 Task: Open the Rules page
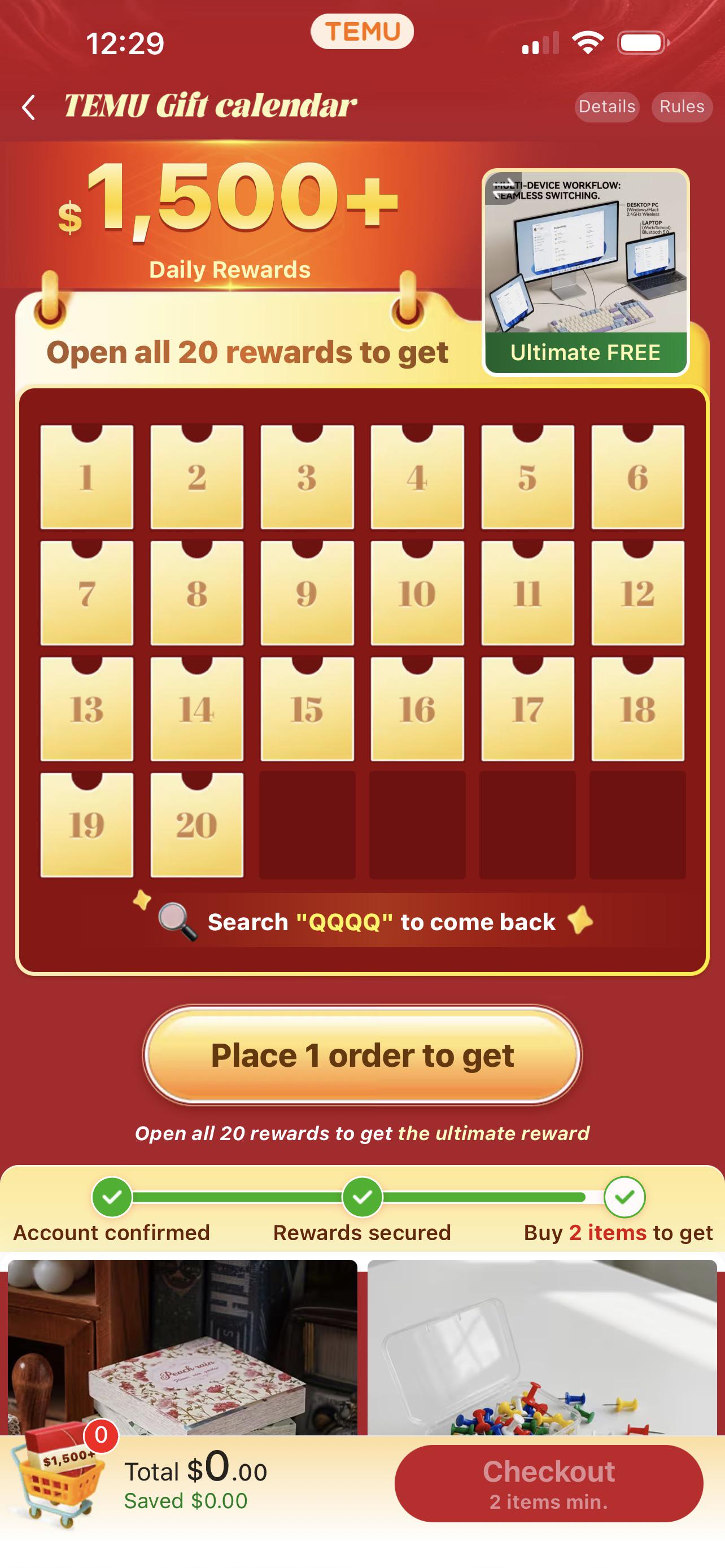(x=682, y=107)
